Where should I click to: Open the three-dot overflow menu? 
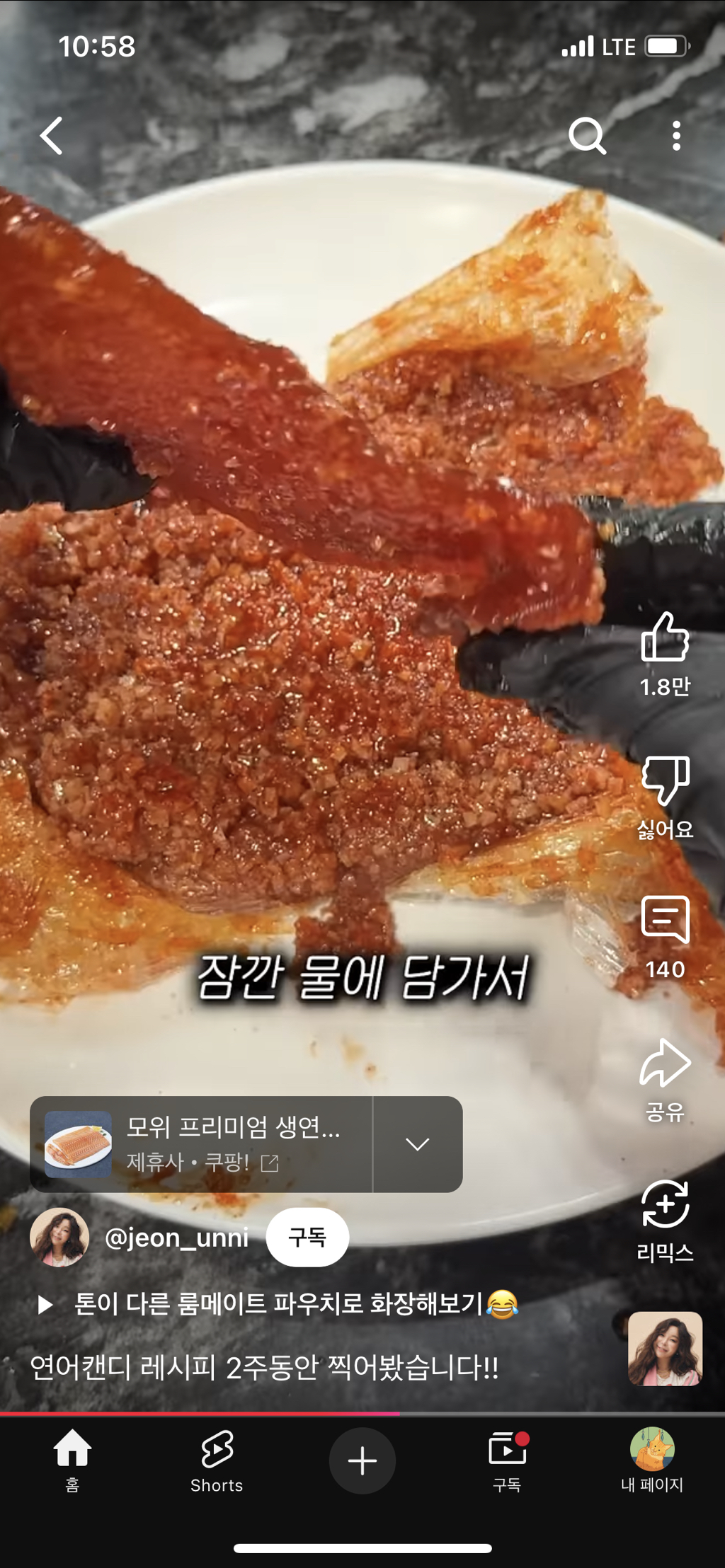pyautogui.click(x=676, y=135)
